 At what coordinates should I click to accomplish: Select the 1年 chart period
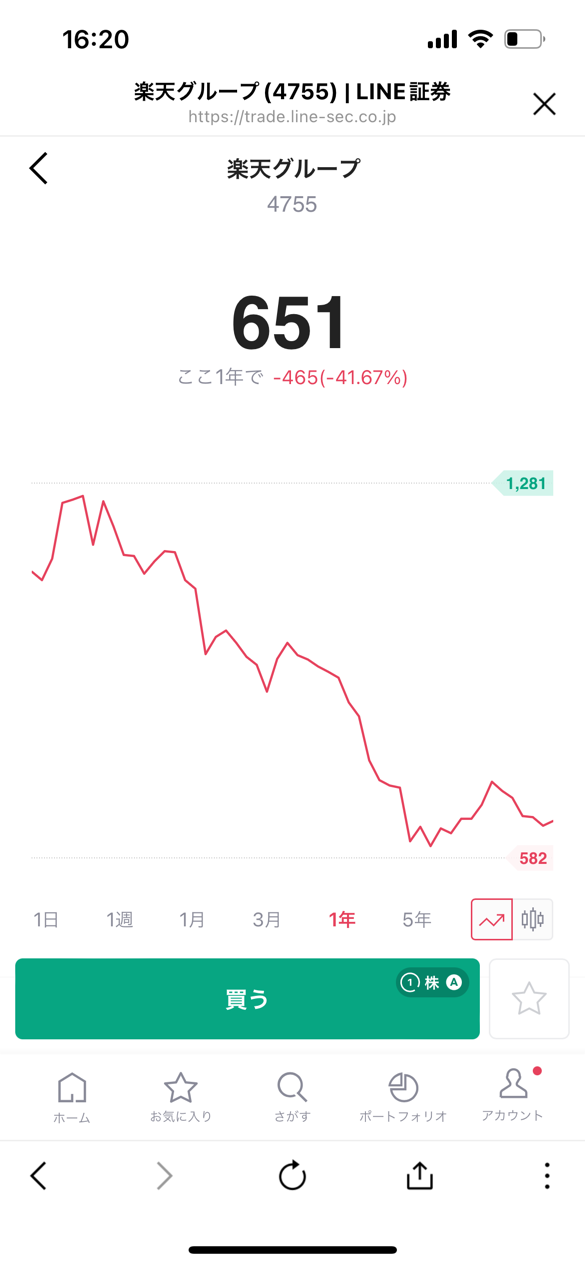pyautogui.click(x=342, y=919)
